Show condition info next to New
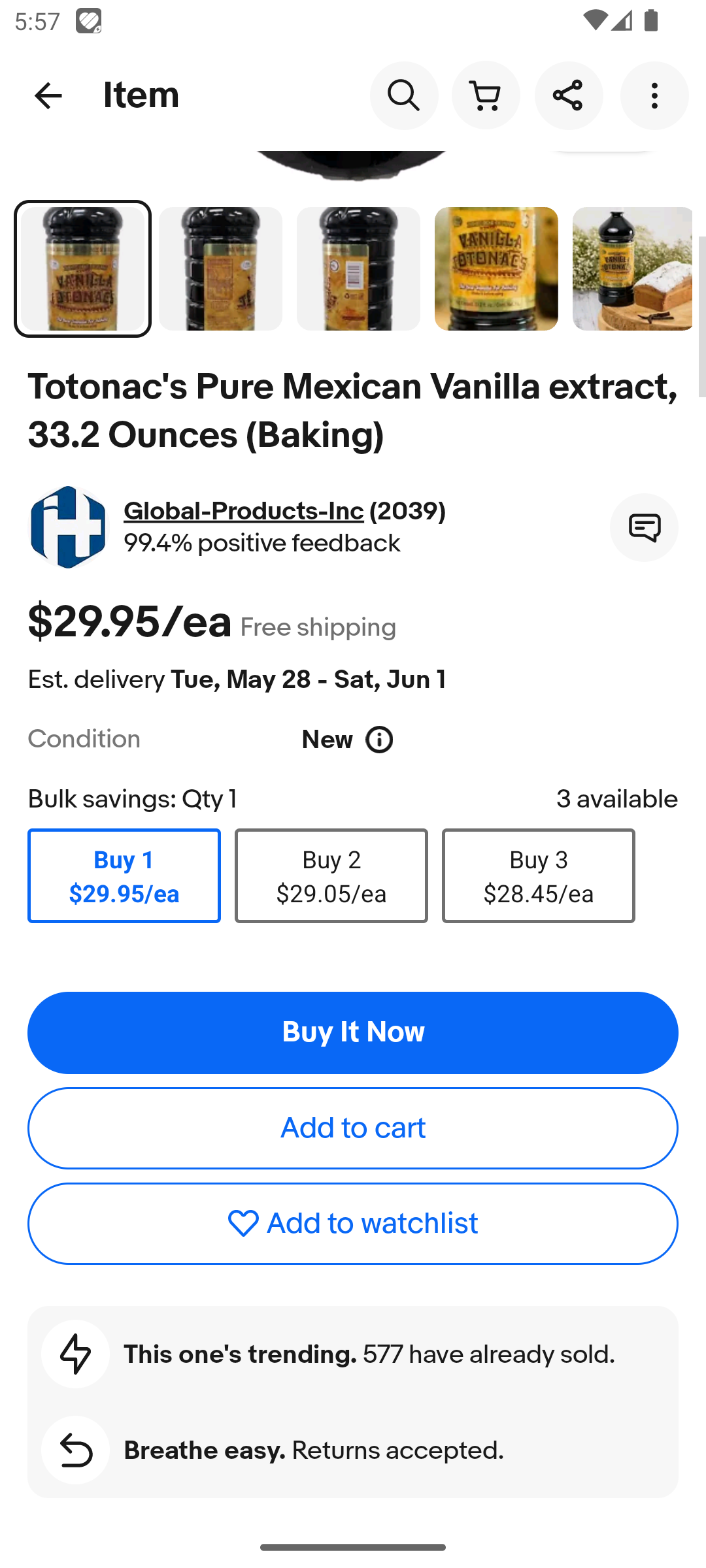 tap(379, 740)
